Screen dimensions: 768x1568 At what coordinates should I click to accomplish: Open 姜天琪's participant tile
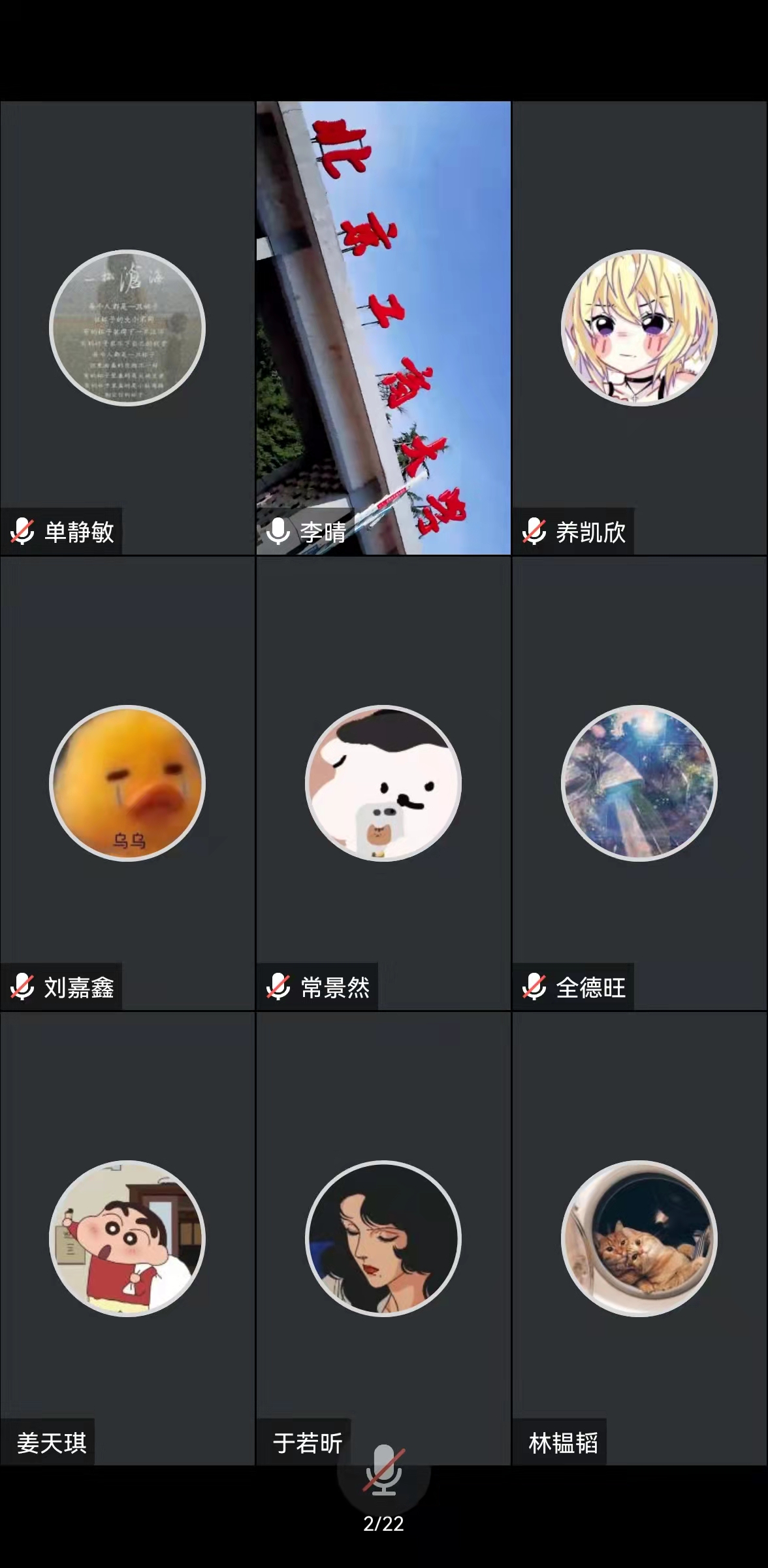(127, 1238)
